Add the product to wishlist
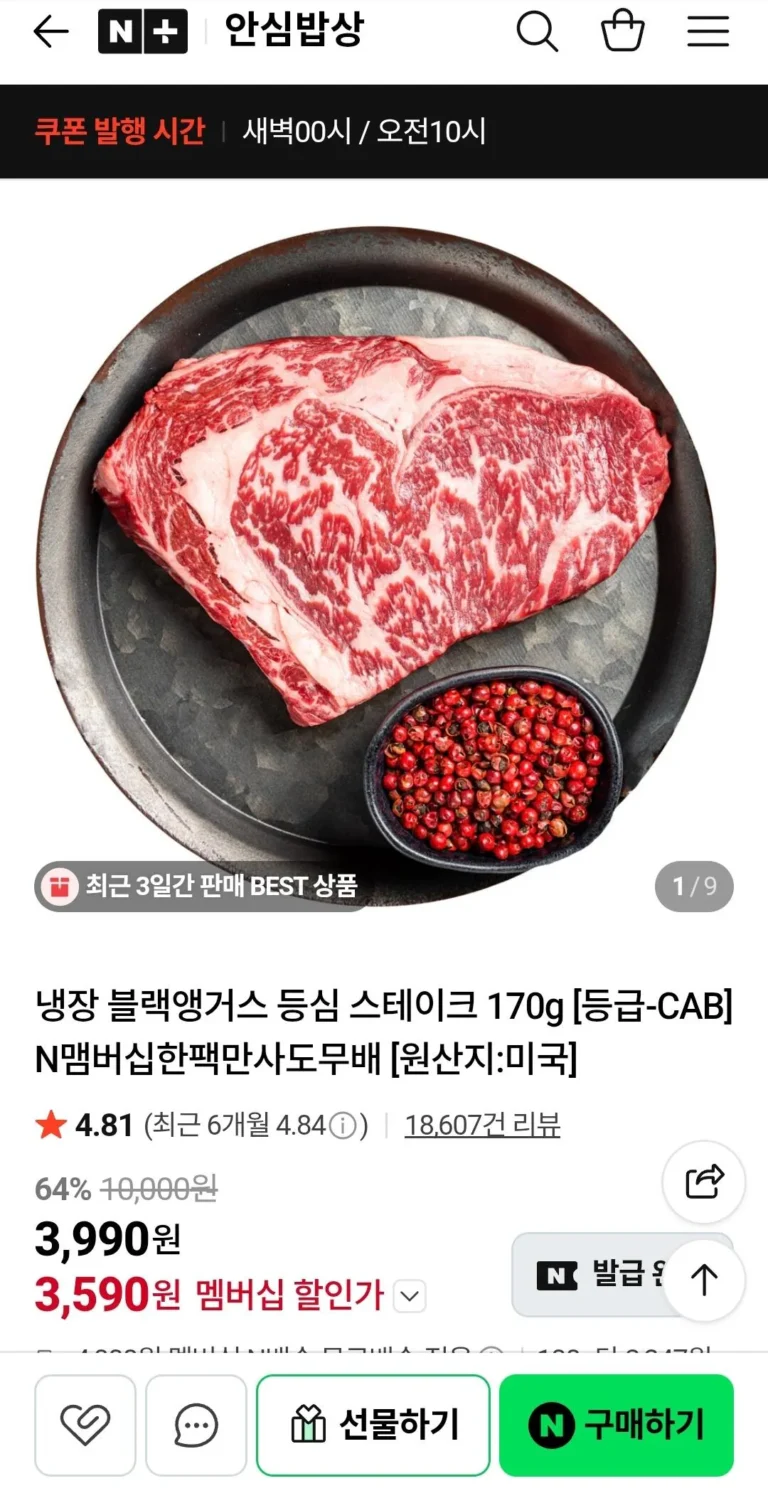The height and width of the screenshot is (1498, 768). point(85,1425)
